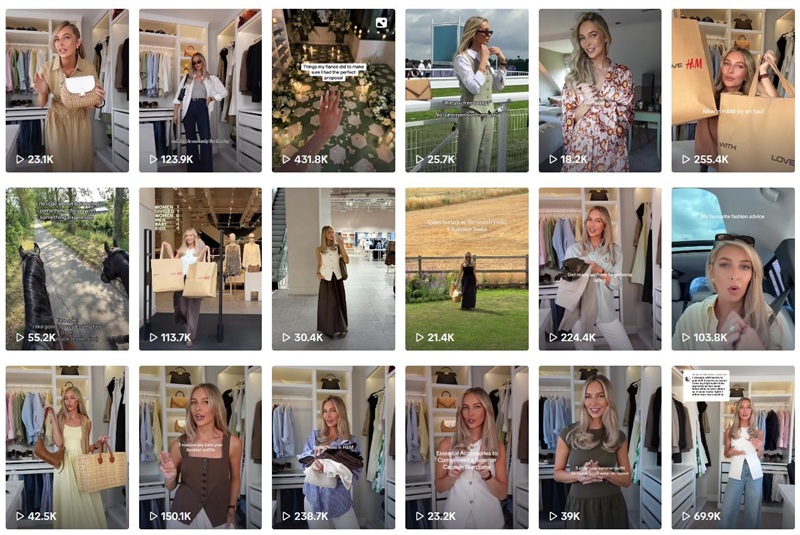
Task: Open the countryside video with 21.4K views
Action: (466, 268)
